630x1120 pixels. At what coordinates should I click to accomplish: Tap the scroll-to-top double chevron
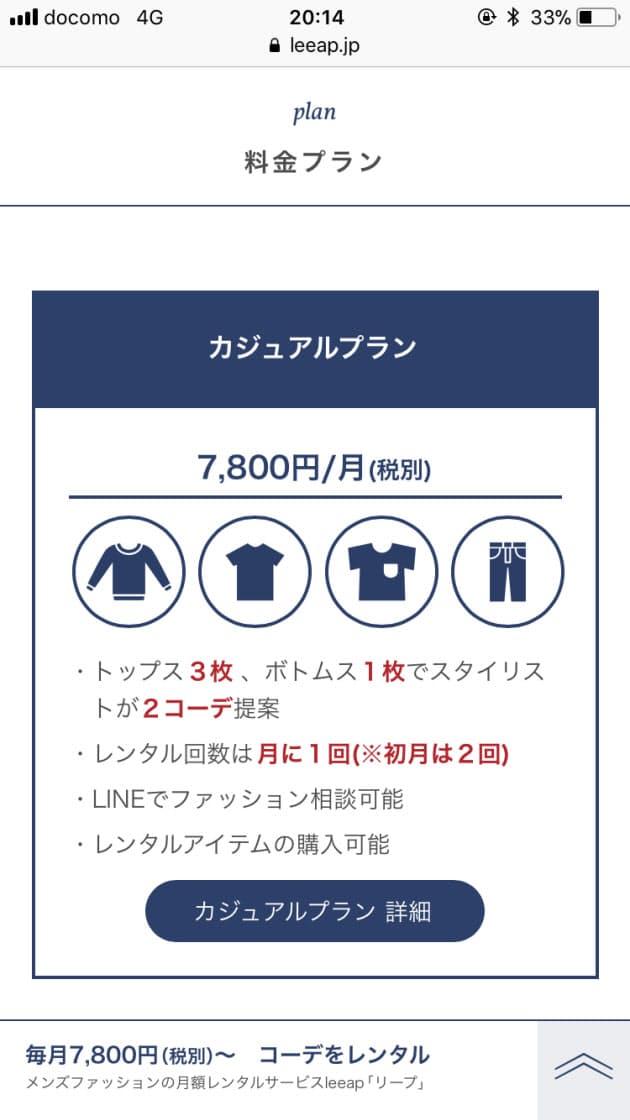(x=583, y=1067)
